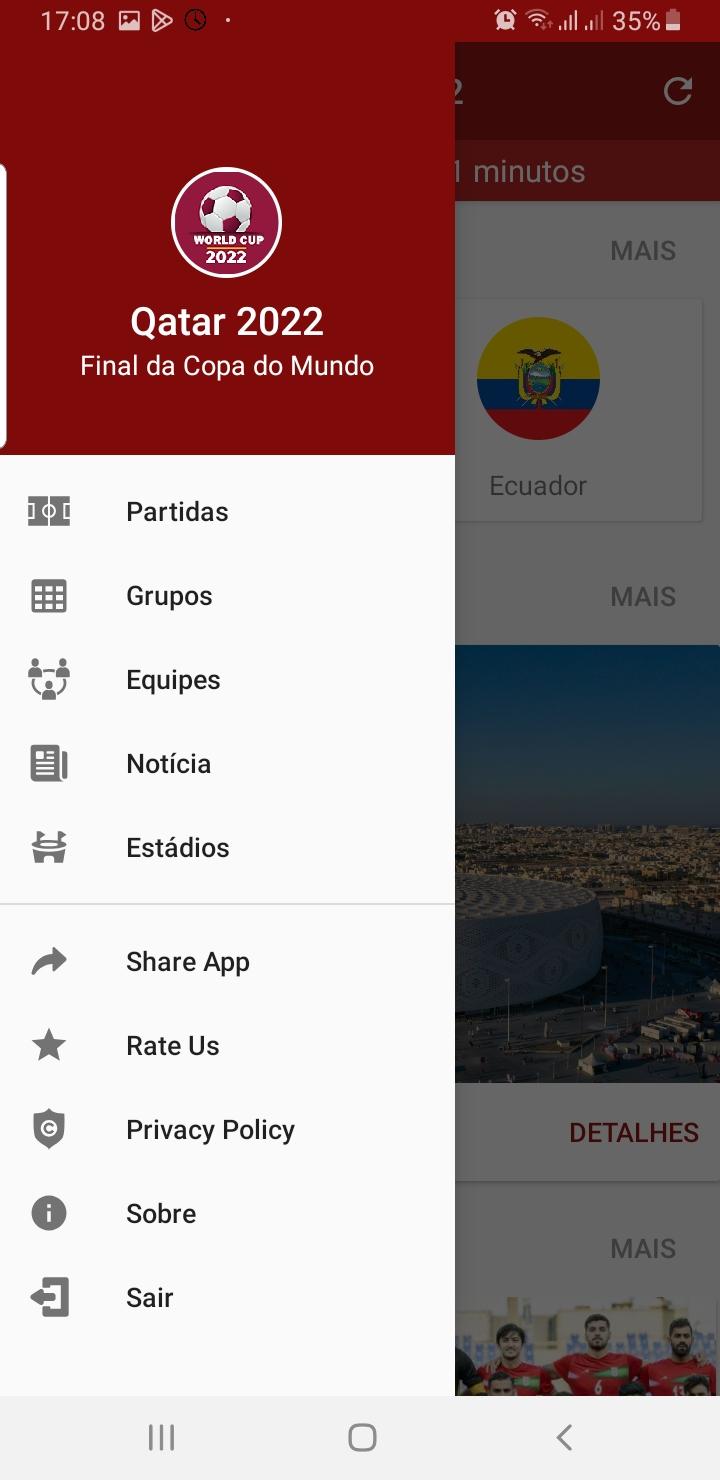The image size is (720, 1480).
Task: Go back using the system back button
Action: point(564,1438)
